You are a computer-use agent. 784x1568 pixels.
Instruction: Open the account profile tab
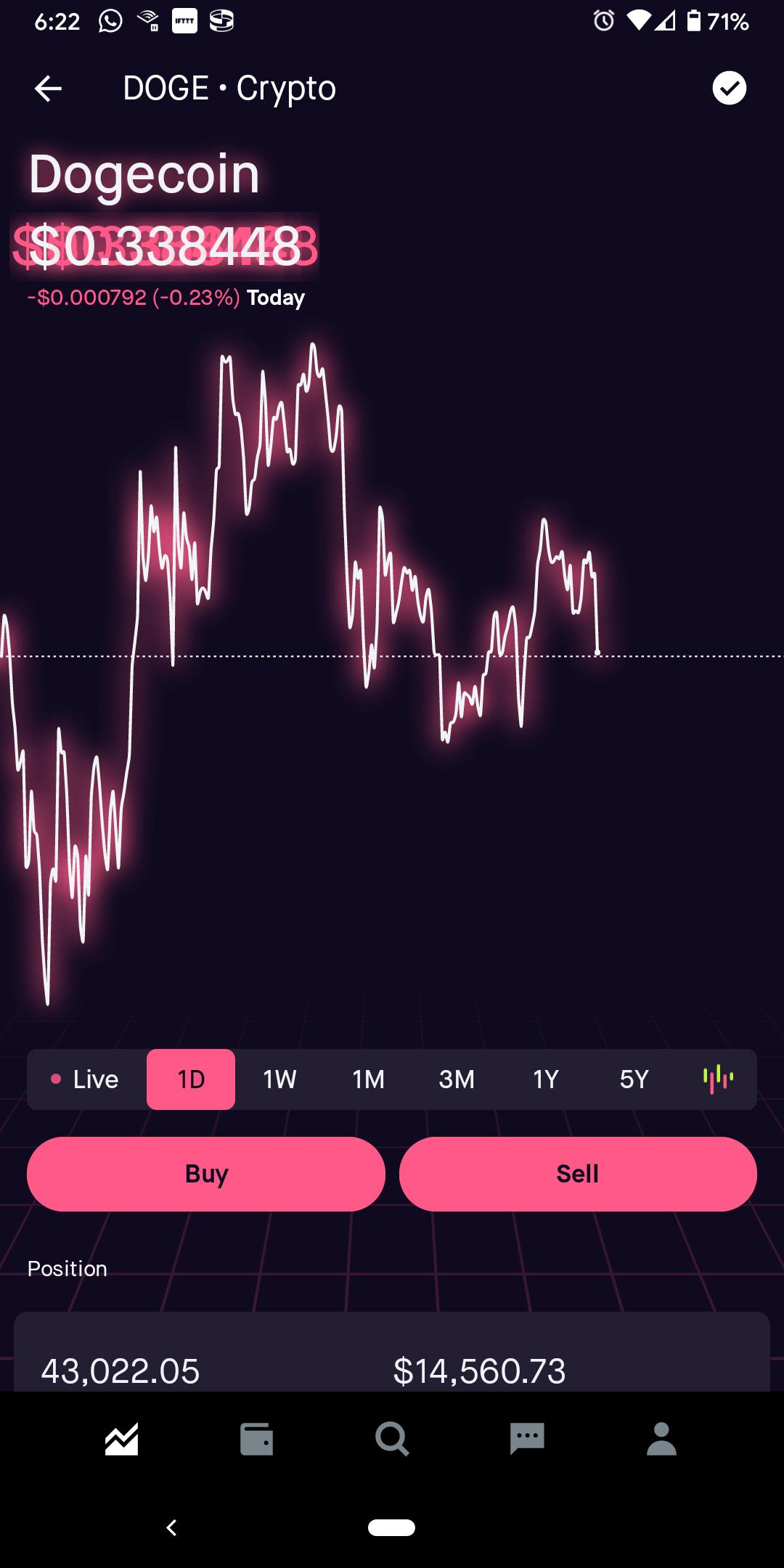tap(661, 1439)
